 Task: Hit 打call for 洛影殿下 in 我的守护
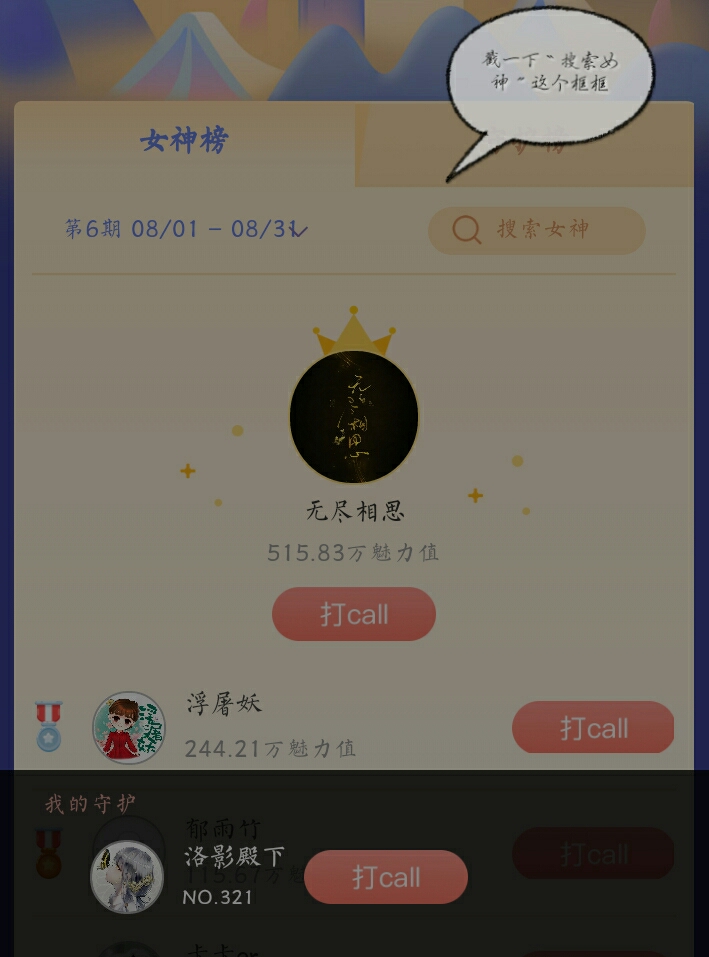386,878
